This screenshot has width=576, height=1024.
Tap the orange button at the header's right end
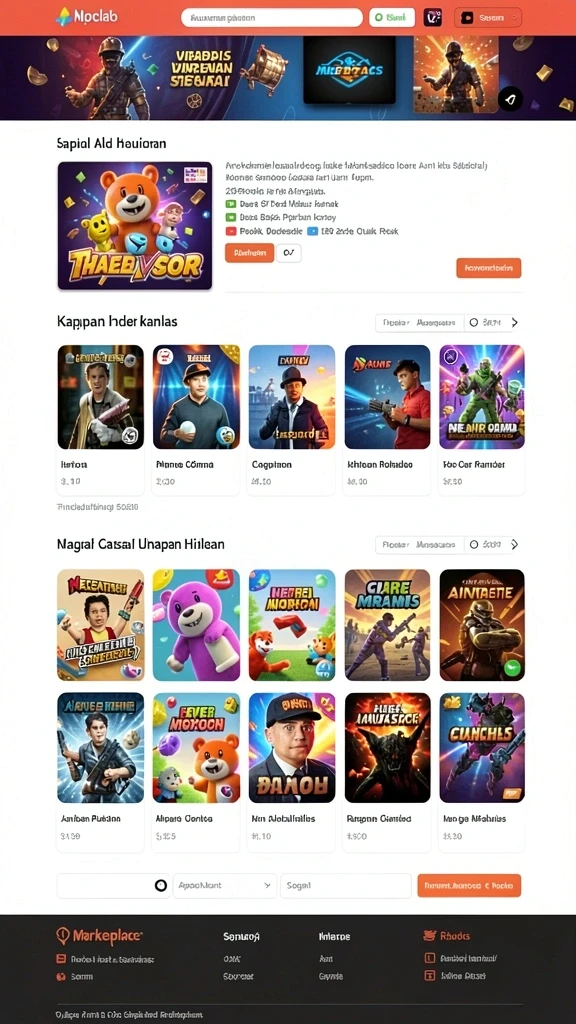pos(488,18)
